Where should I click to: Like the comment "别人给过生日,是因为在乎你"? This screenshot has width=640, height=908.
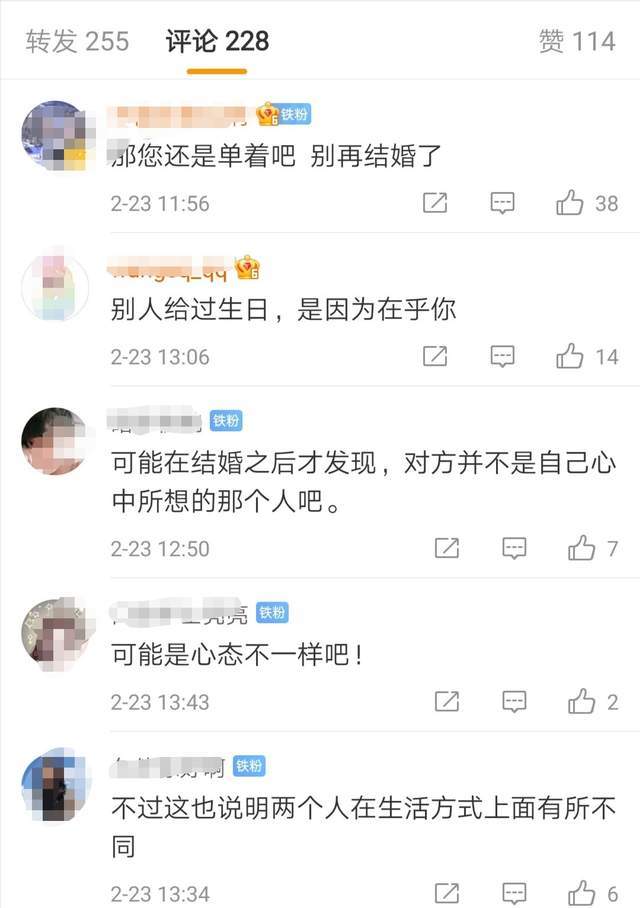570,356
